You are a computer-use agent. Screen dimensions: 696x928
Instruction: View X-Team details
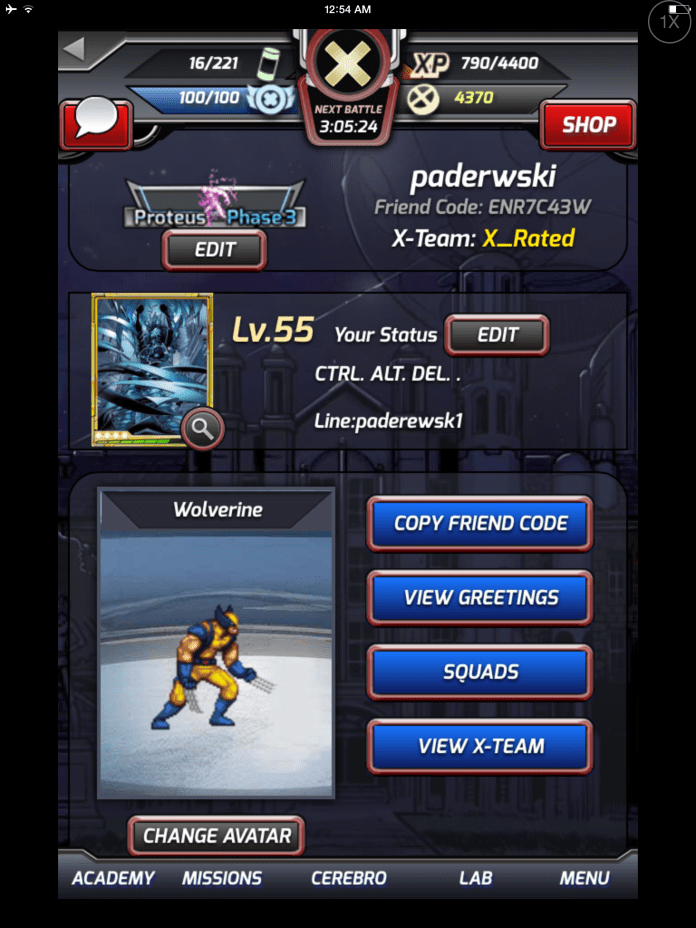click(x=480, y=746)
